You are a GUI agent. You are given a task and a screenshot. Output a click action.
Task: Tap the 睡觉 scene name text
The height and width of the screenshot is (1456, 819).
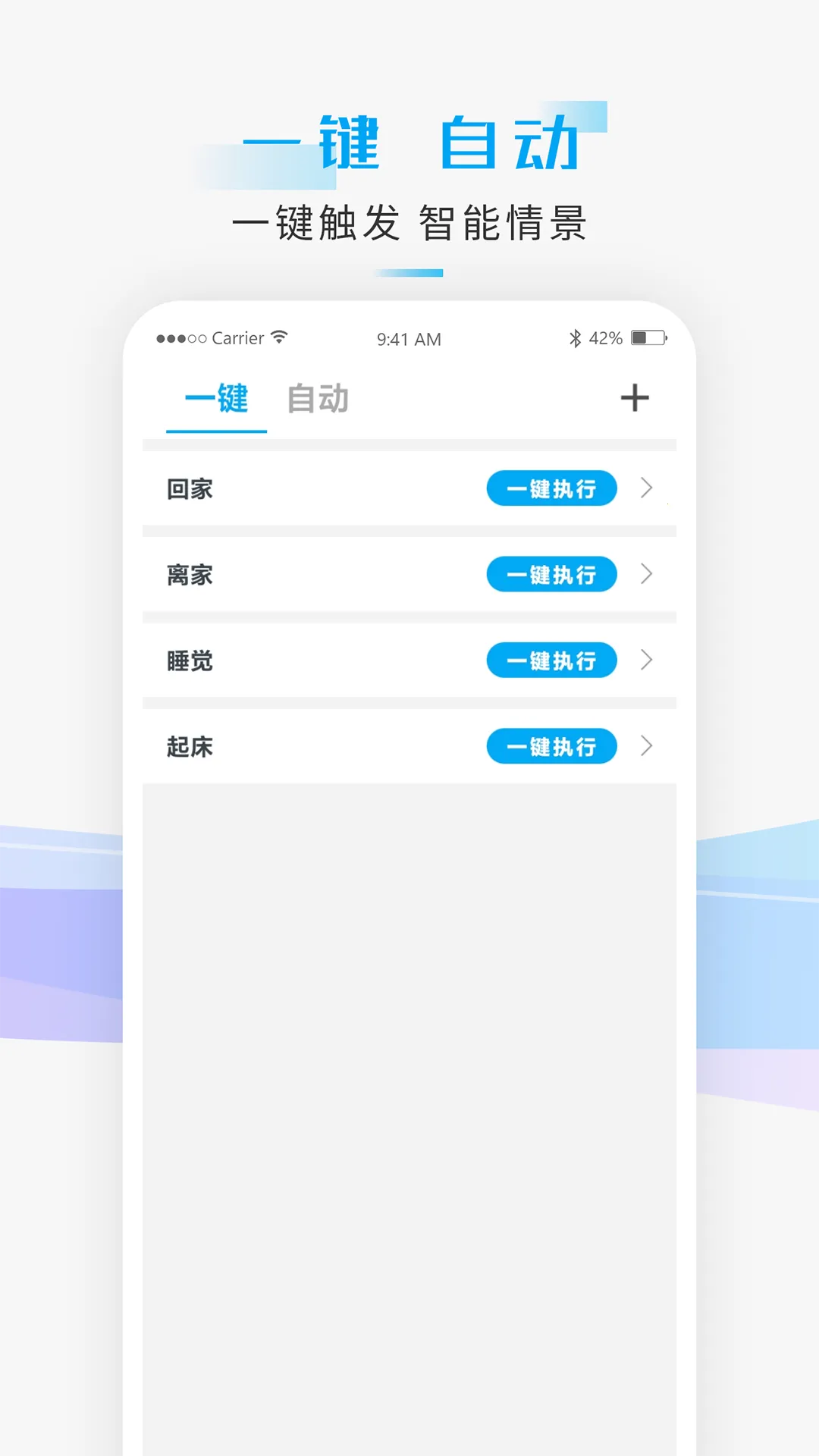(x=190, y=661)
